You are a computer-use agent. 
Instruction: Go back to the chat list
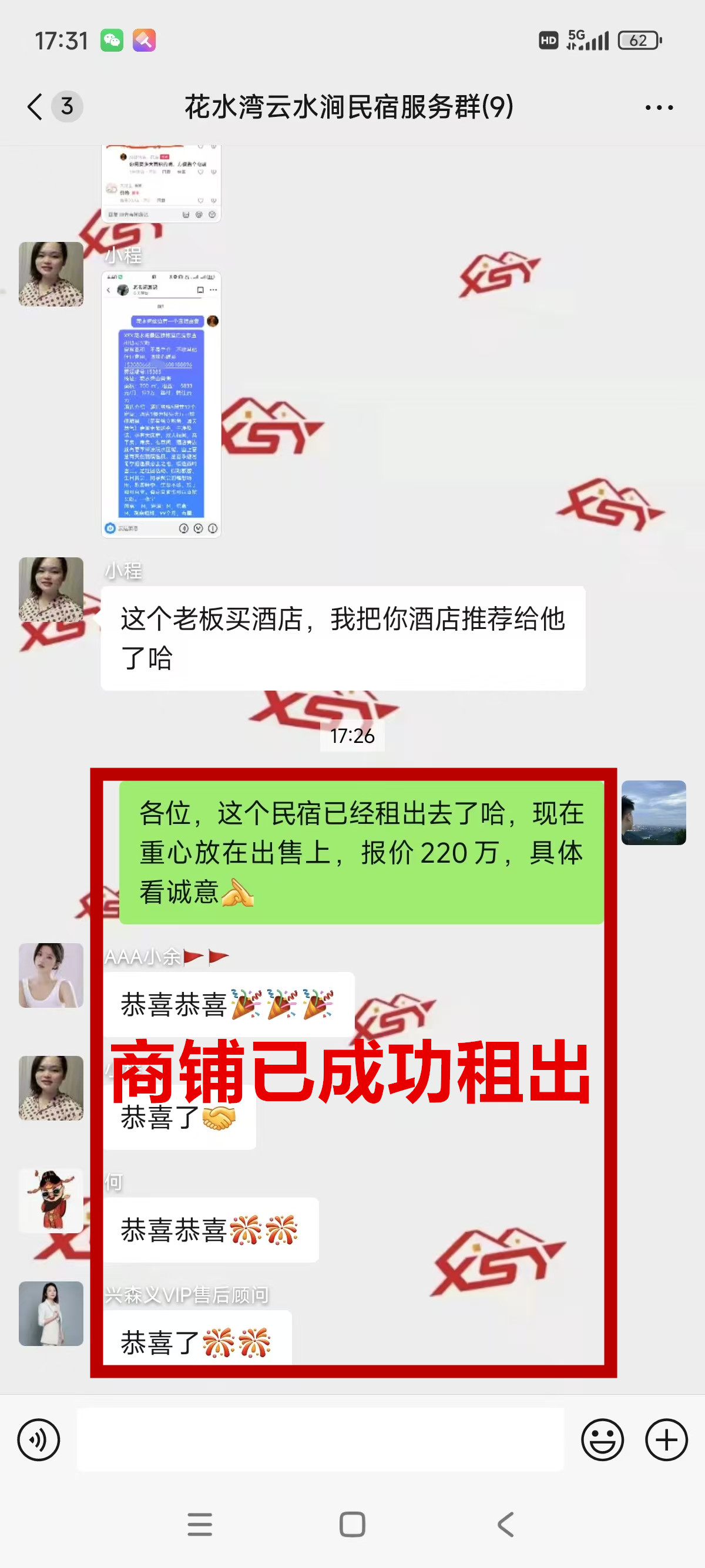(35, 107)
